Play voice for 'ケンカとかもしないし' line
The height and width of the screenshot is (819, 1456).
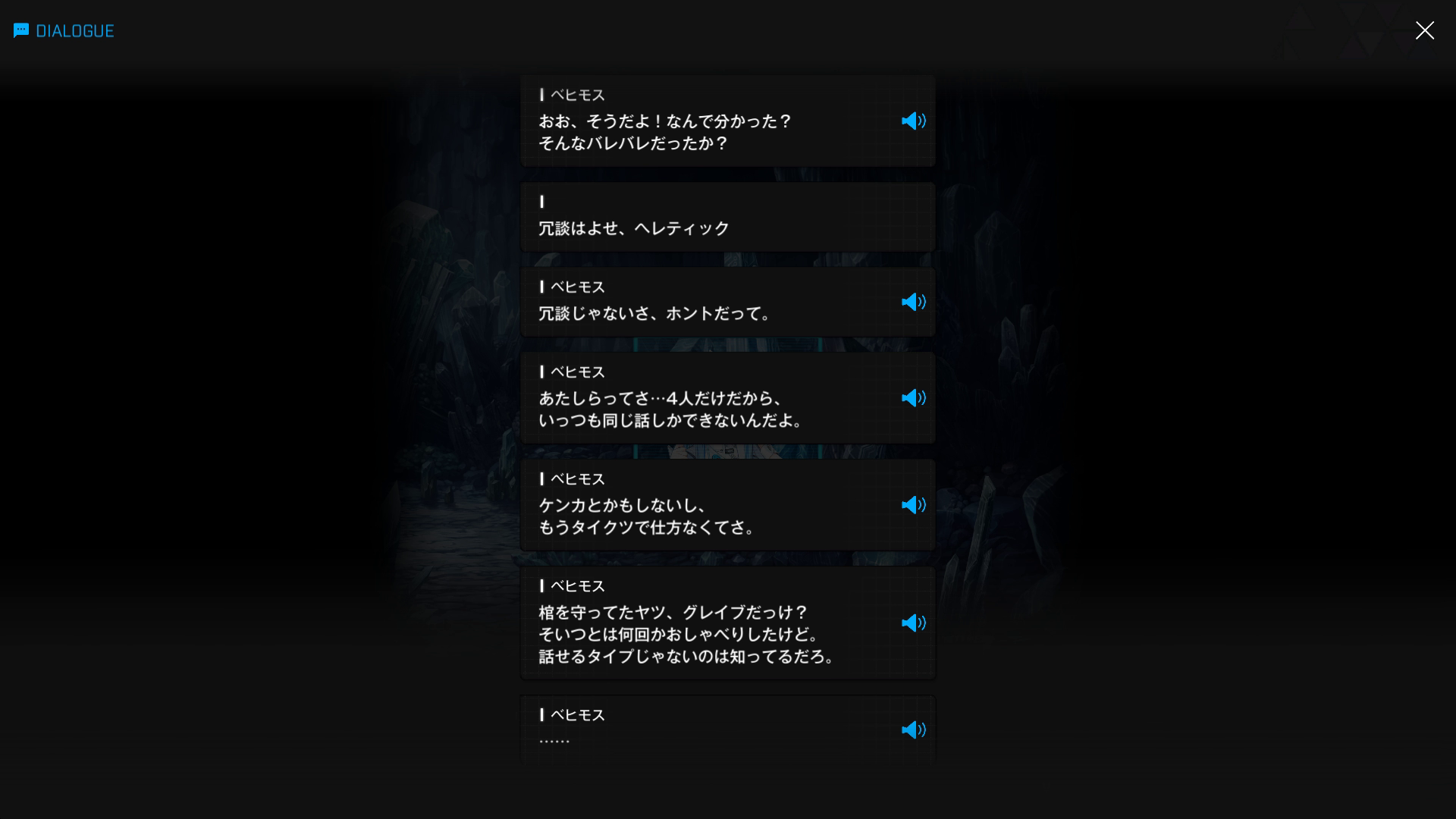(x=913, y=505)
